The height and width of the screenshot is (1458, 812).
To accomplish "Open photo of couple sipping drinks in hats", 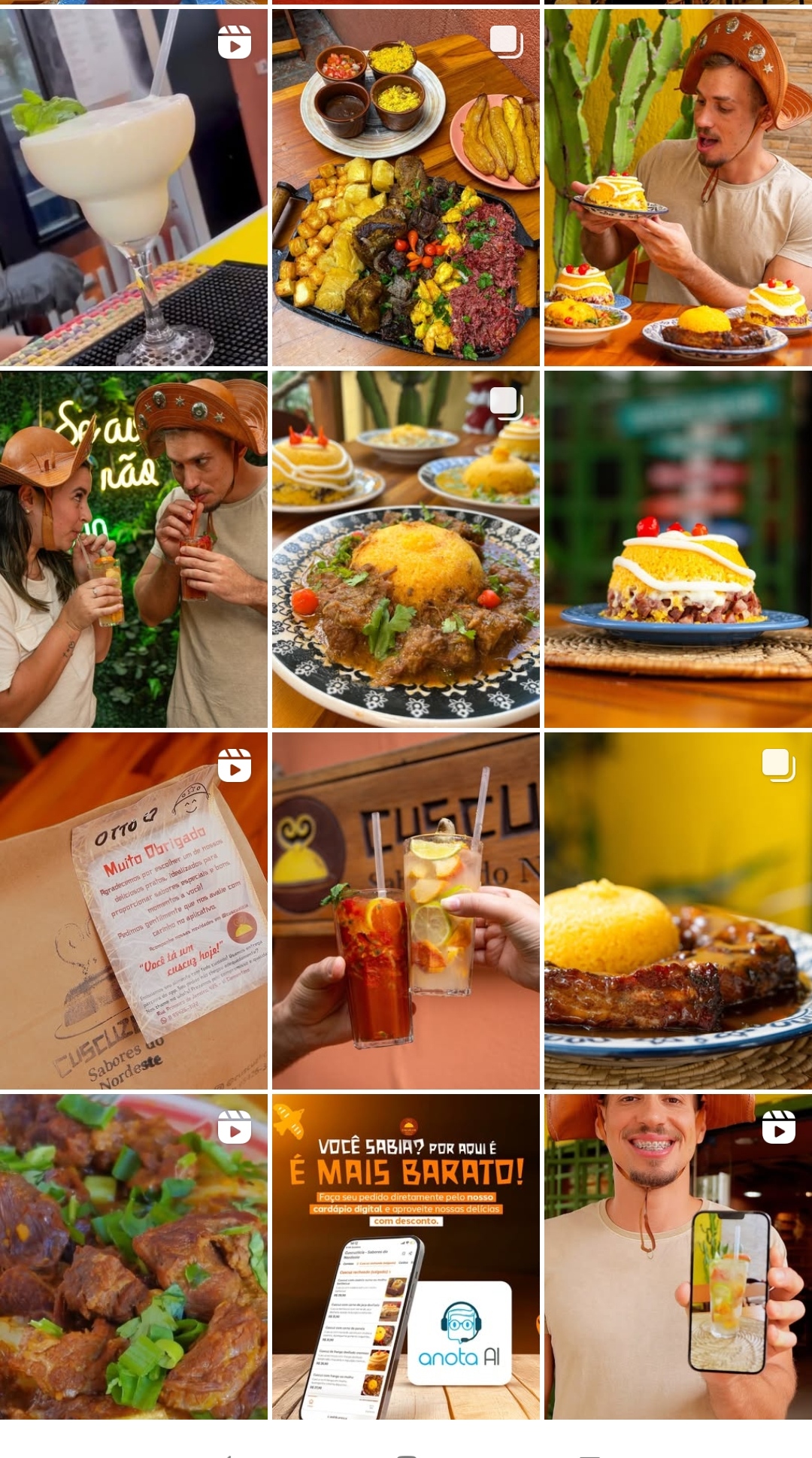I will pos(134,549).
